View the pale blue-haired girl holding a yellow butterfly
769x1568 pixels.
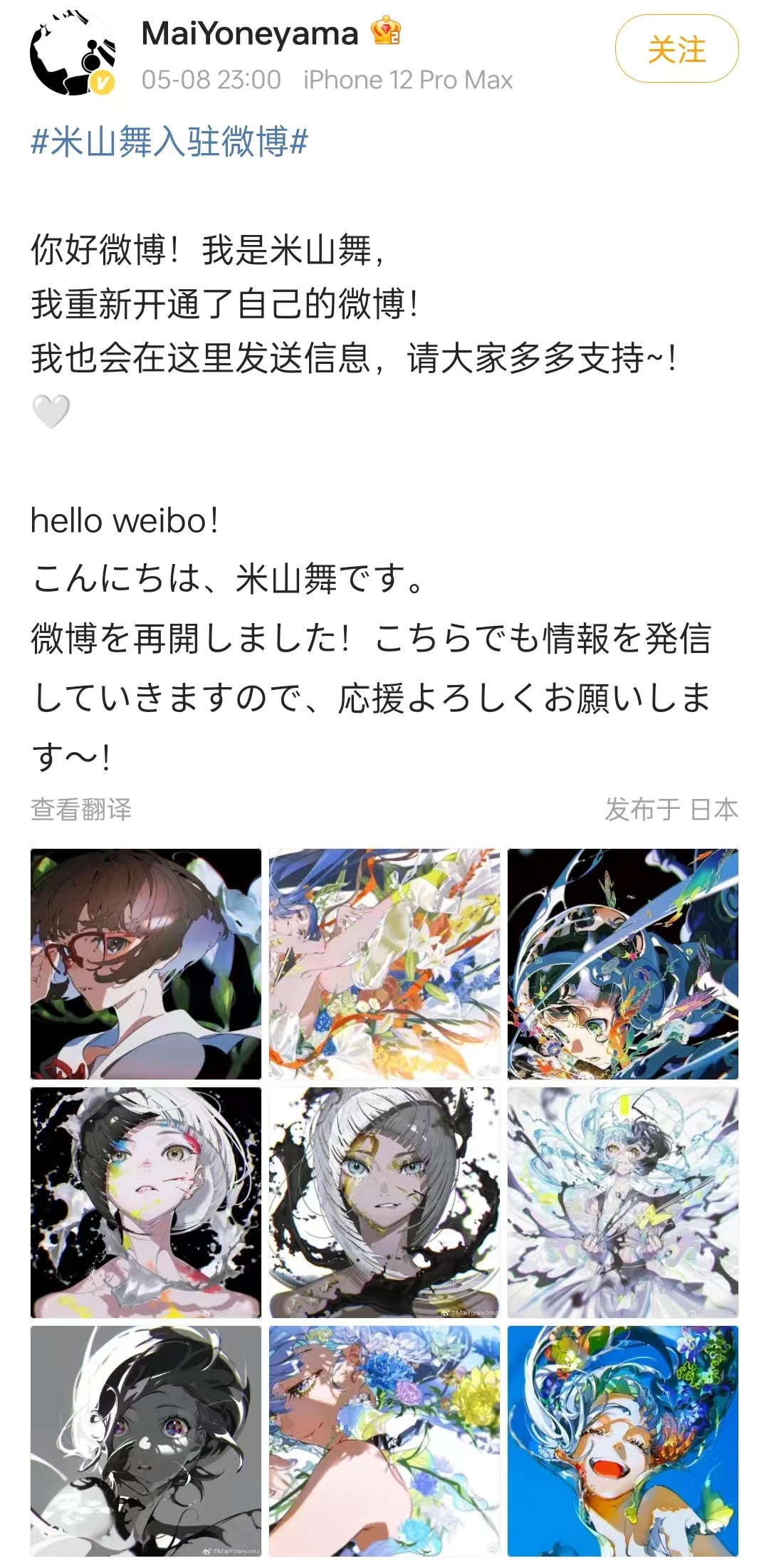pos(623,1202)
